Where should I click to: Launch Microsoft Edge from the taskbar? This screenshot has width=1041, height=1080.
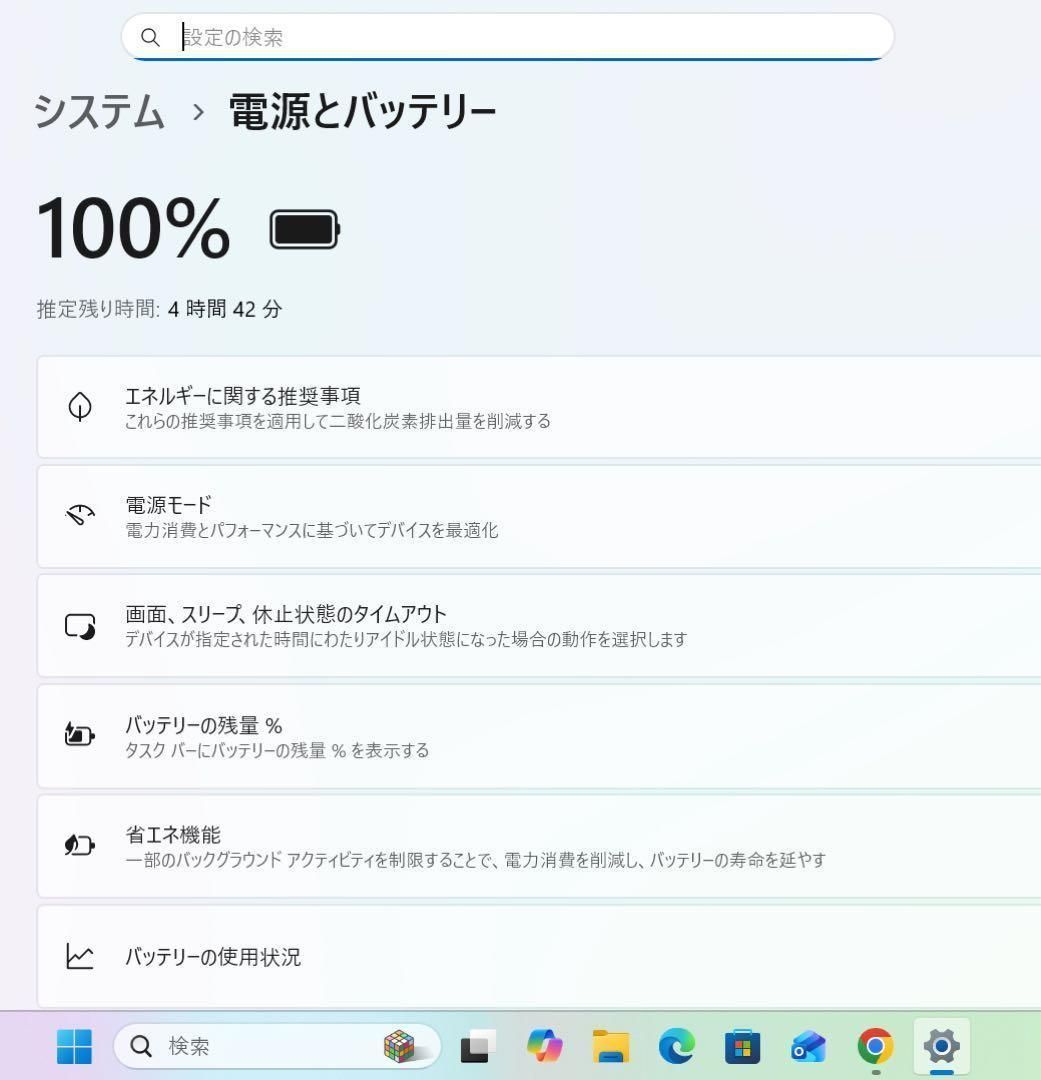click(x=676, y=1047)
